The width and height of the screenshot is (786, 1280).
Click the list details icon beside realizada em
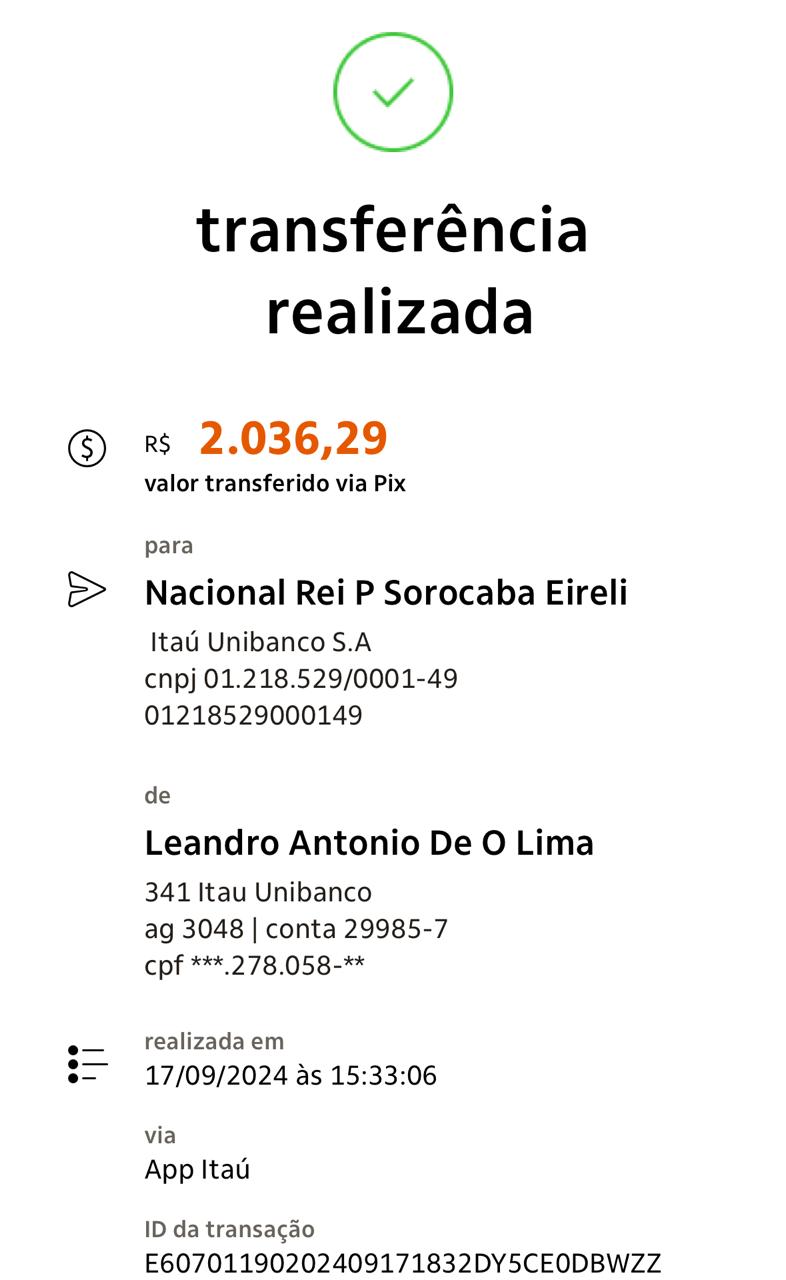click(88, 1062)
